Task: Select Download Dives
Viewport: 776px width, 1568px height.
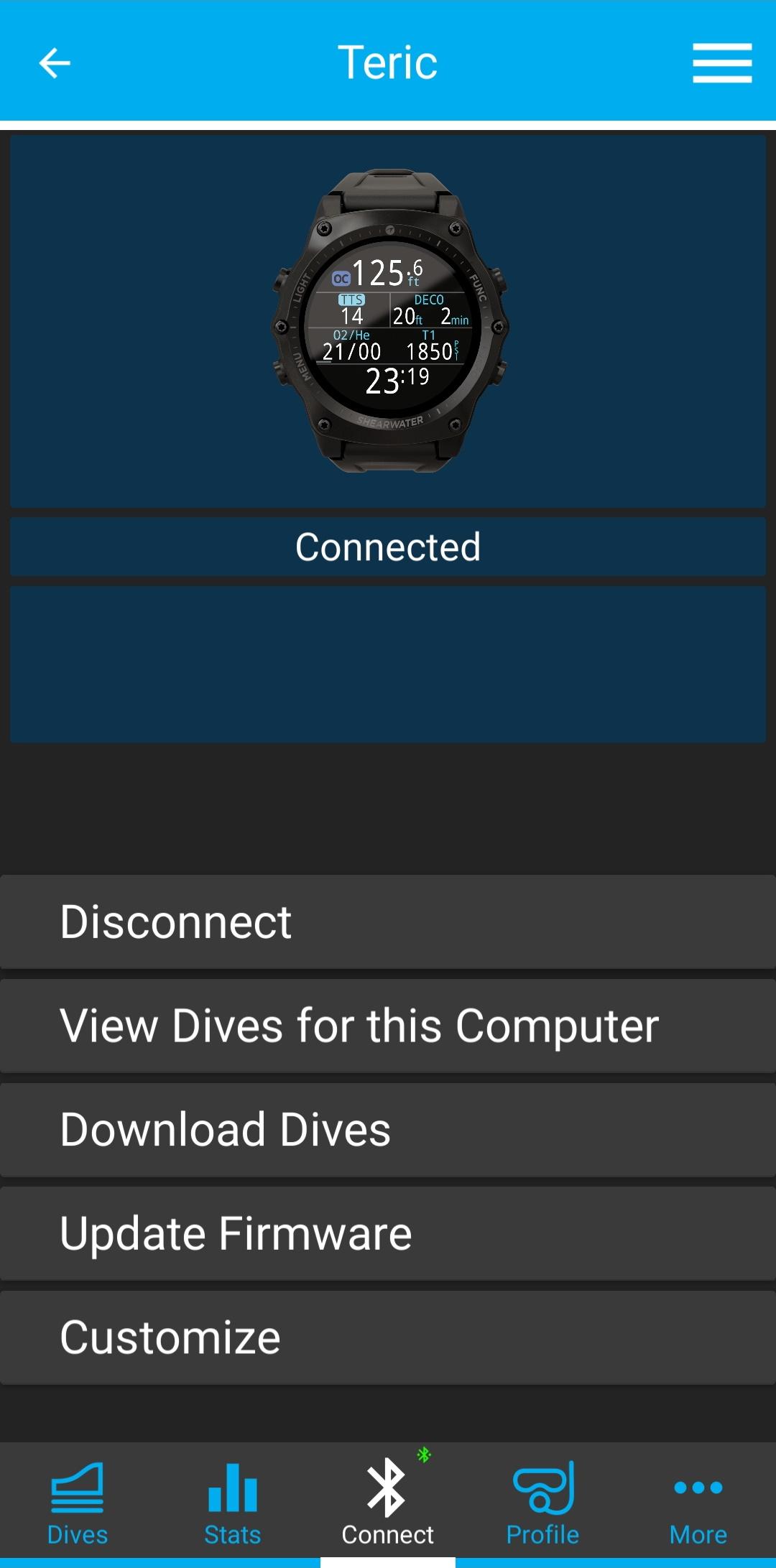Action: 388,1130
